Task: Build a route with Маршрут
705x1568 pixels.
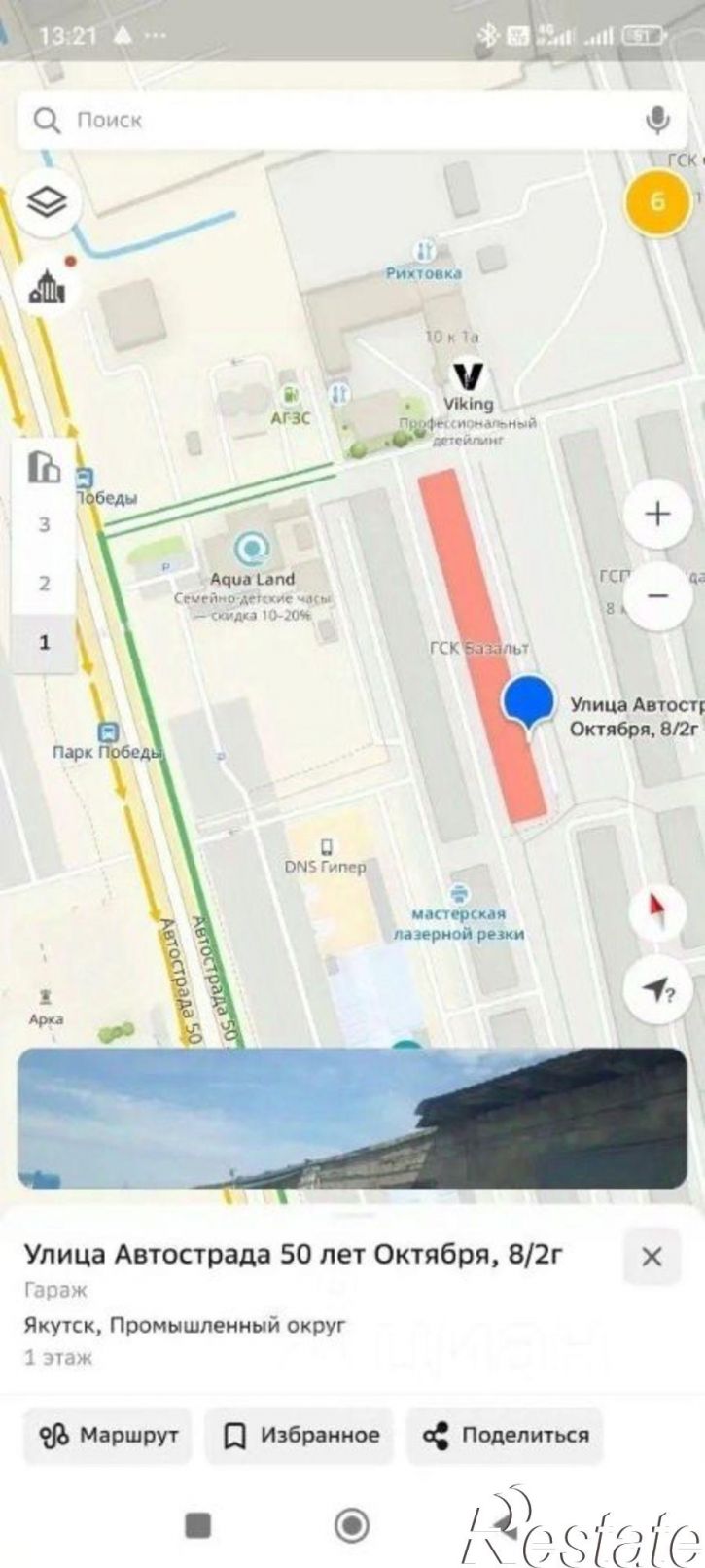Action: 108,1435
